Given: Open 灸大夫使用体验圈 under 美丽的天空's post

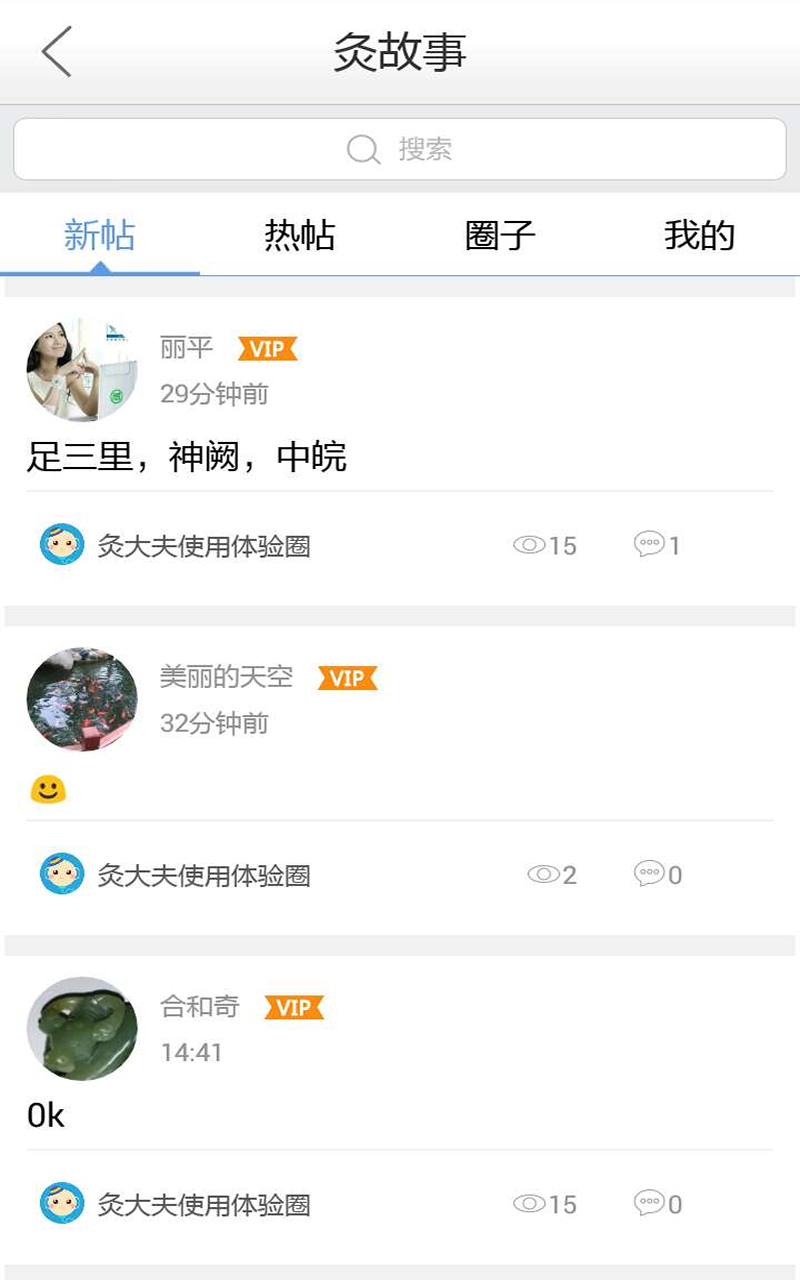Looking at the screenshot, I should 176,875.
